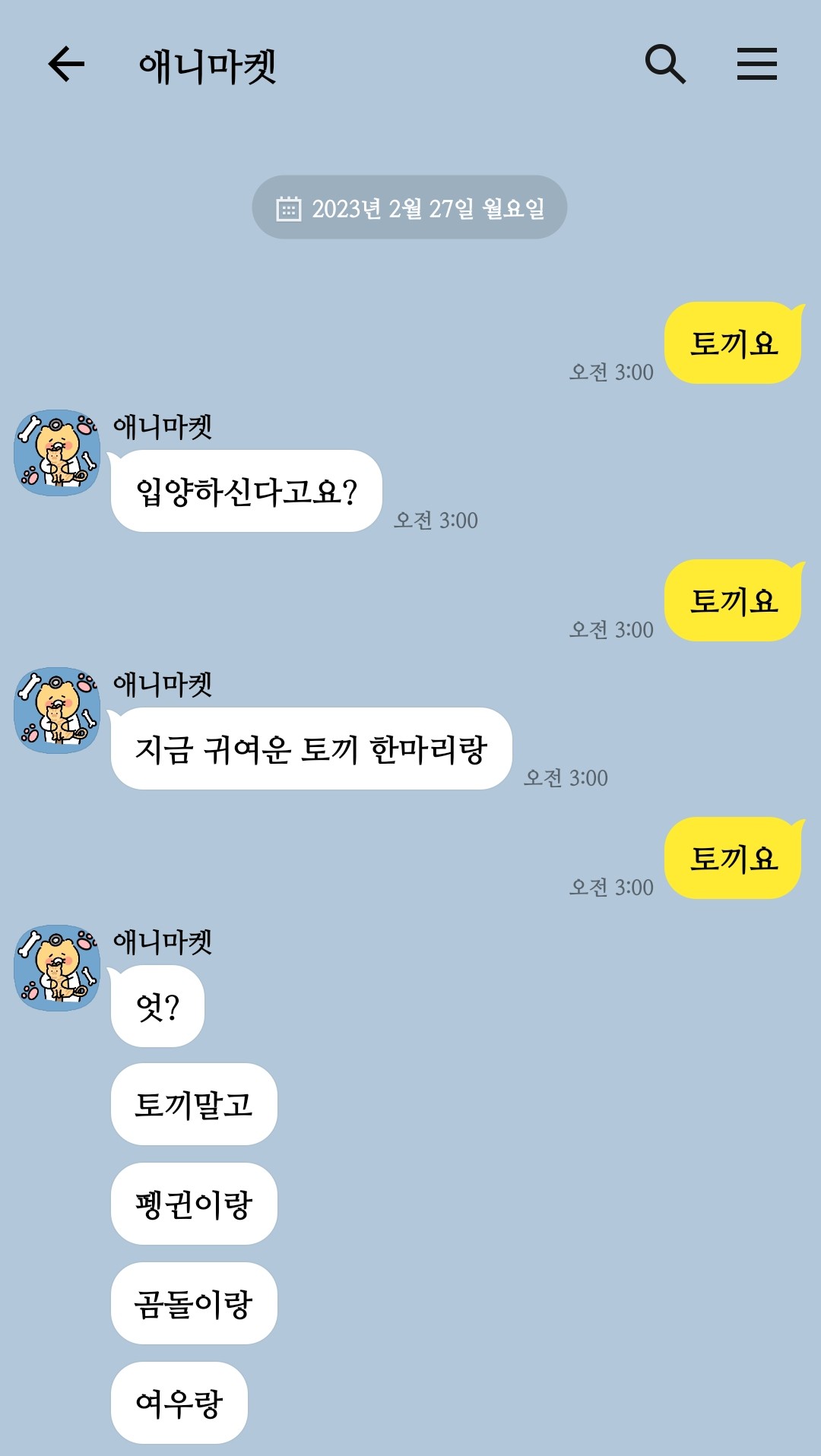View 애니마켓 profile from avatar beside 엇?
This screenshot has width=821, height=1456.
point(58,968)
